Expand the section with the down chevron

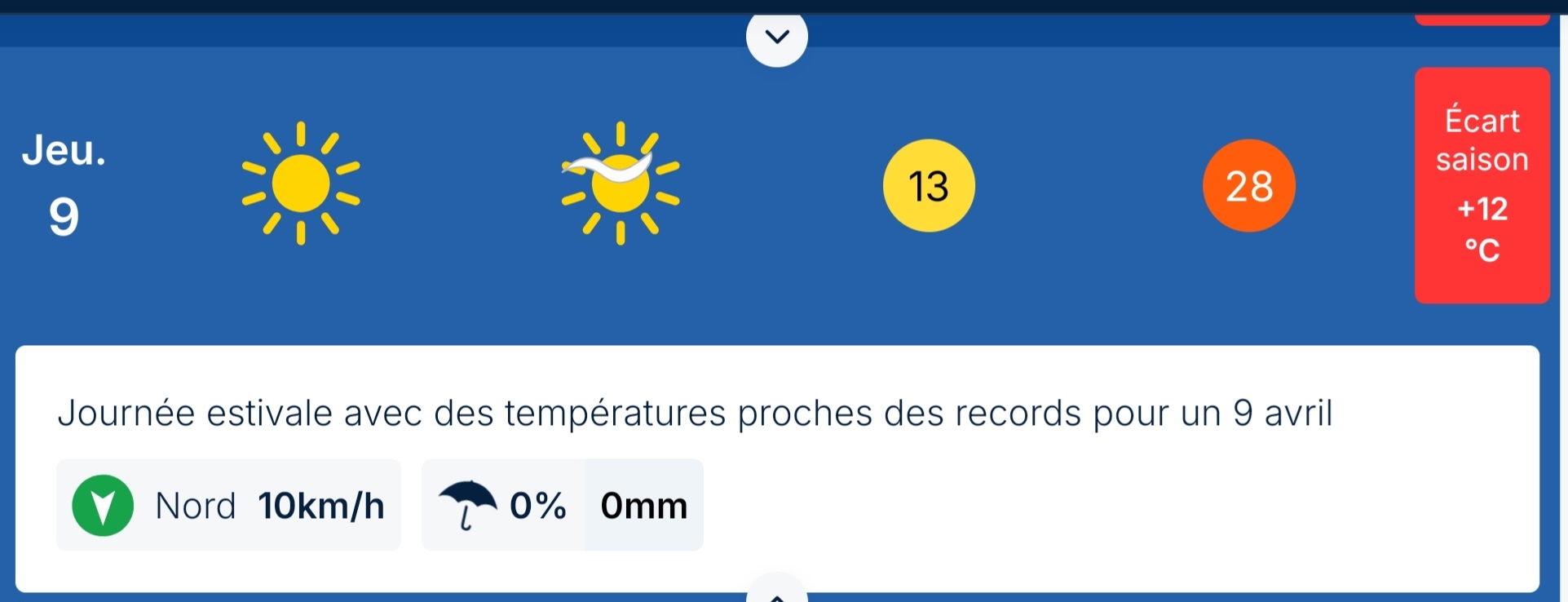click(776, 37)
